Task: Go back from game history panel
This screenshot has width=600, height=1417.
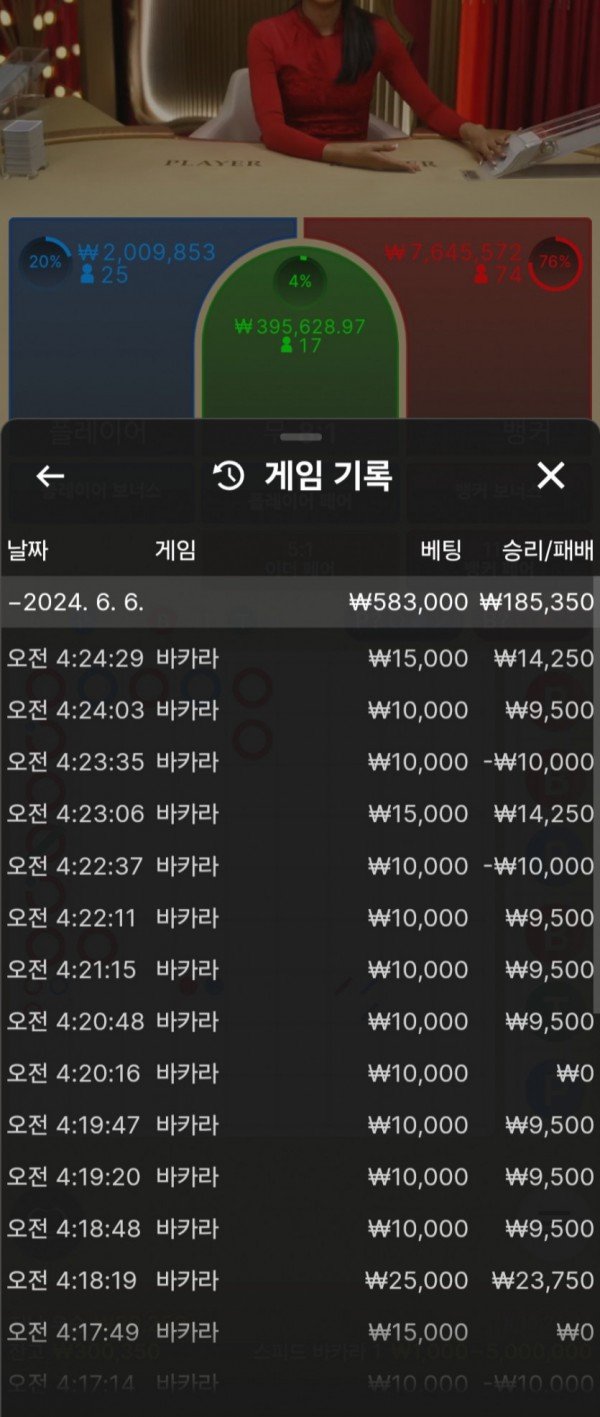Action: pyautogui.click(x=50, y=476)
